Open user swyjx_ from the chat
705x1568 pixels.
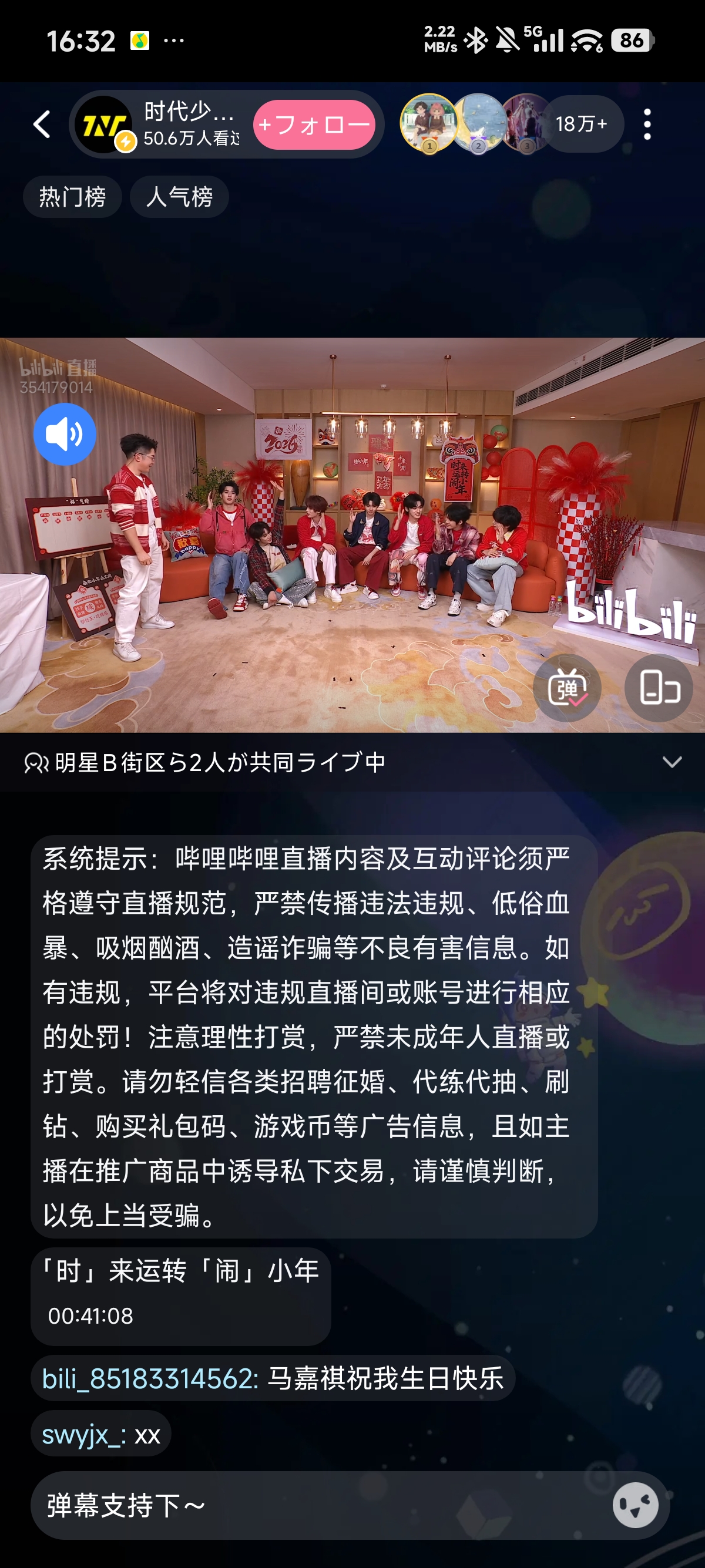pos(84,1435)
